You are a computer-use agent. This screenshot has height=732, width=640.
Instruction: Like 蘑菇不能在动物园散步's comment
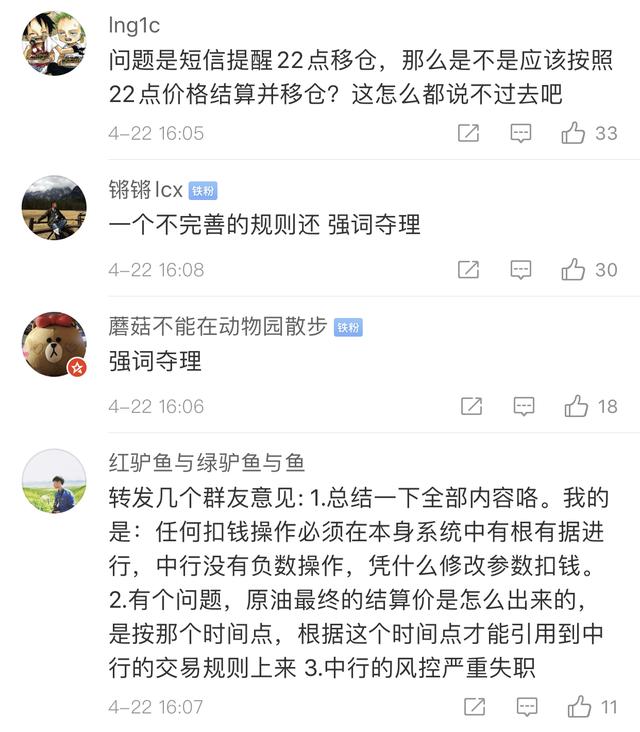[x=576, y=406]
